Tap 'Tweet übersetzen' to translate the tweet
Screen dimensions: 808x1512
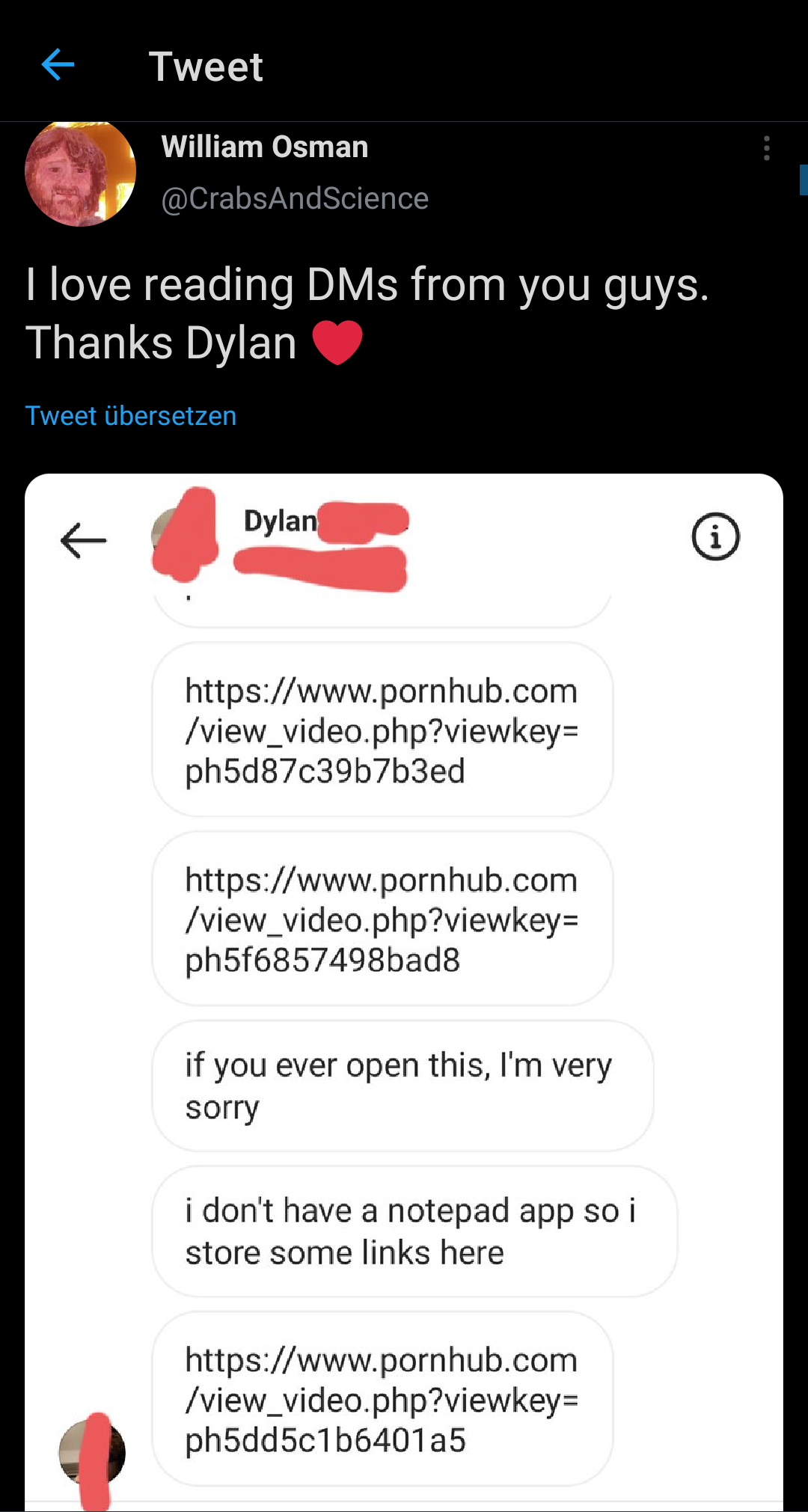[131, 416]
